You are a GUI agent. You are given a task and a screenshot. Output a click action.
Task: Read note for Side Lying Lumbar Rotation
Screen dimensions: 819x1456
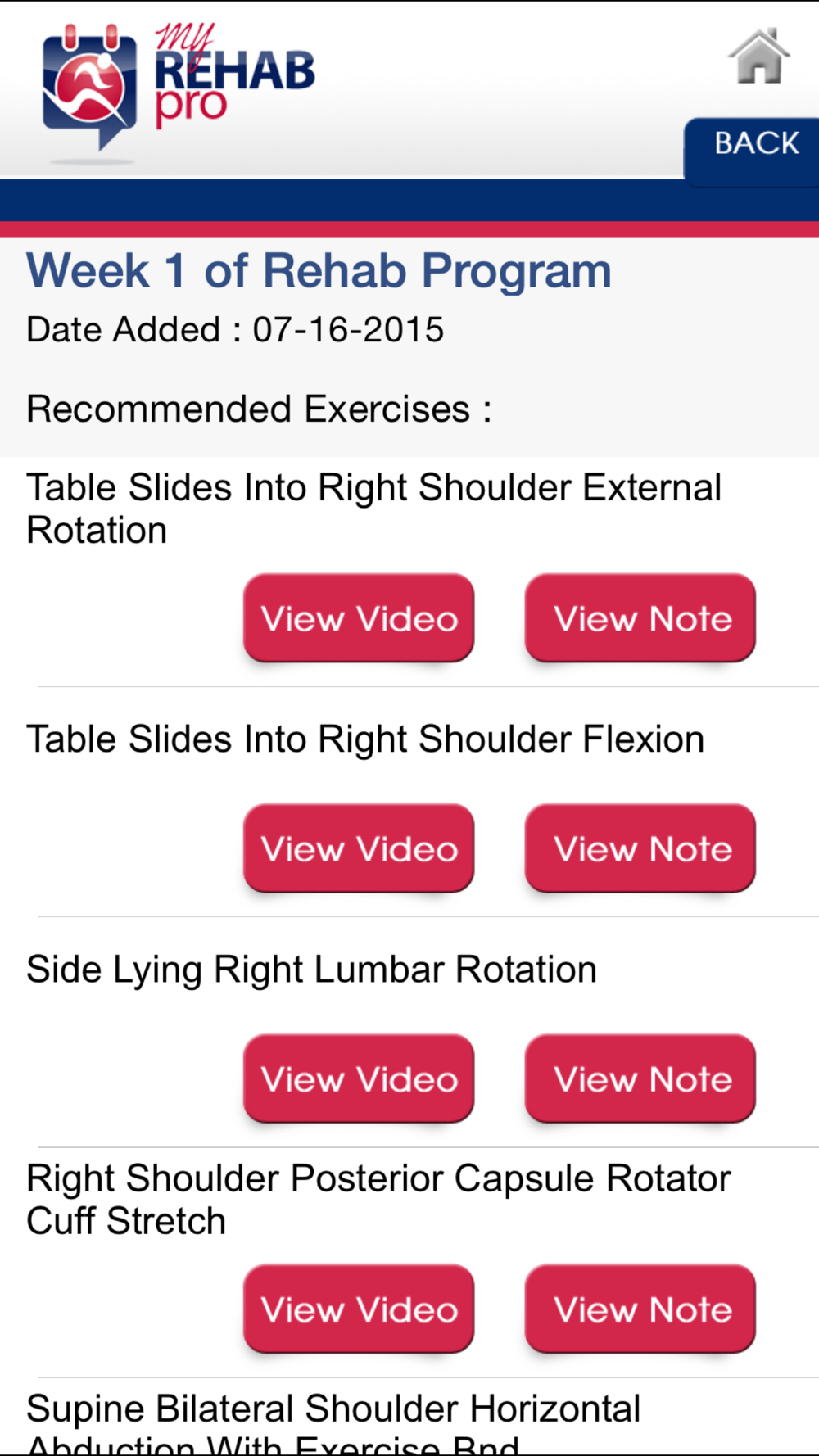coord(640,1078)
